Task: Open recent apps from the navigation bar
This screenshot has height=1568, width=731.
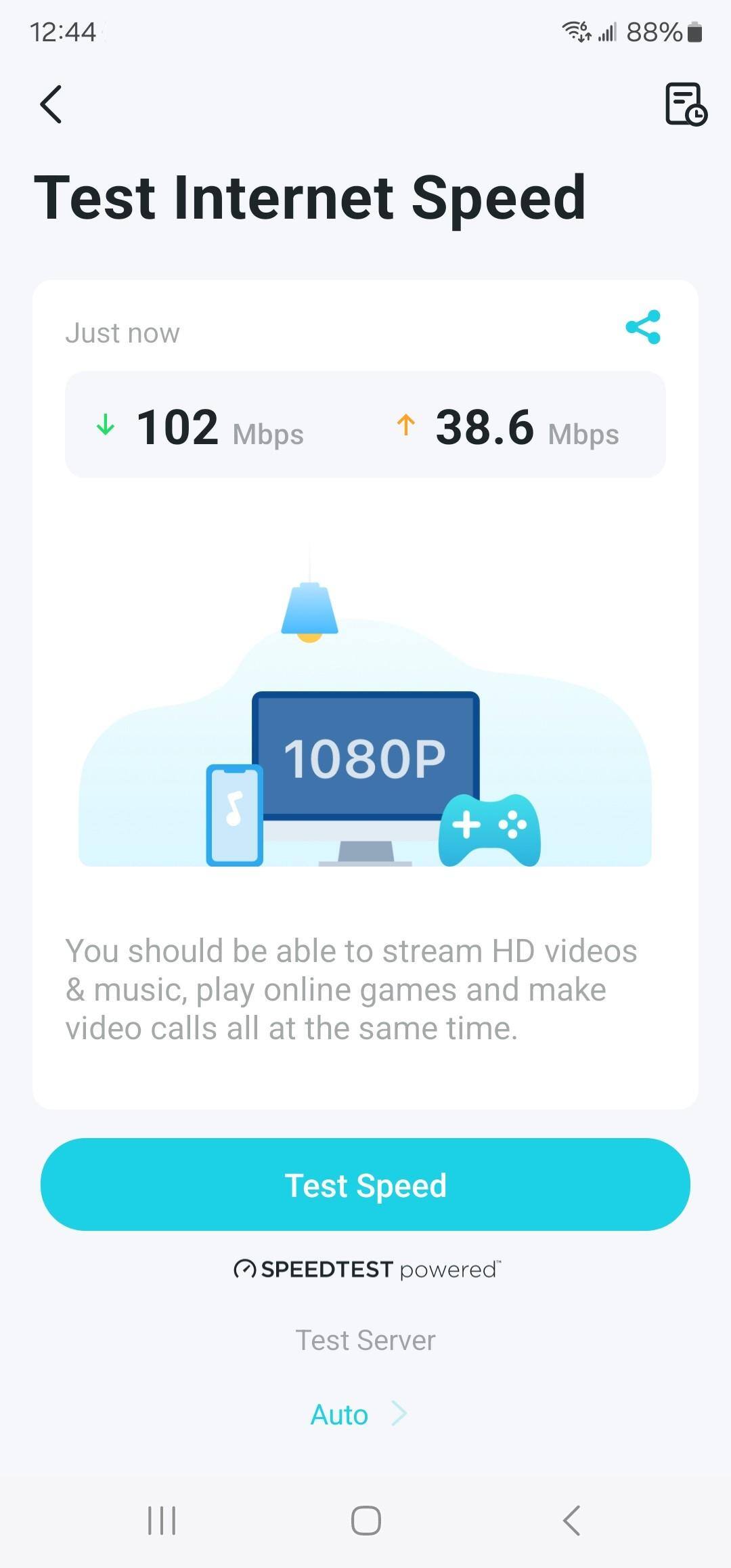Action: 162,1521
